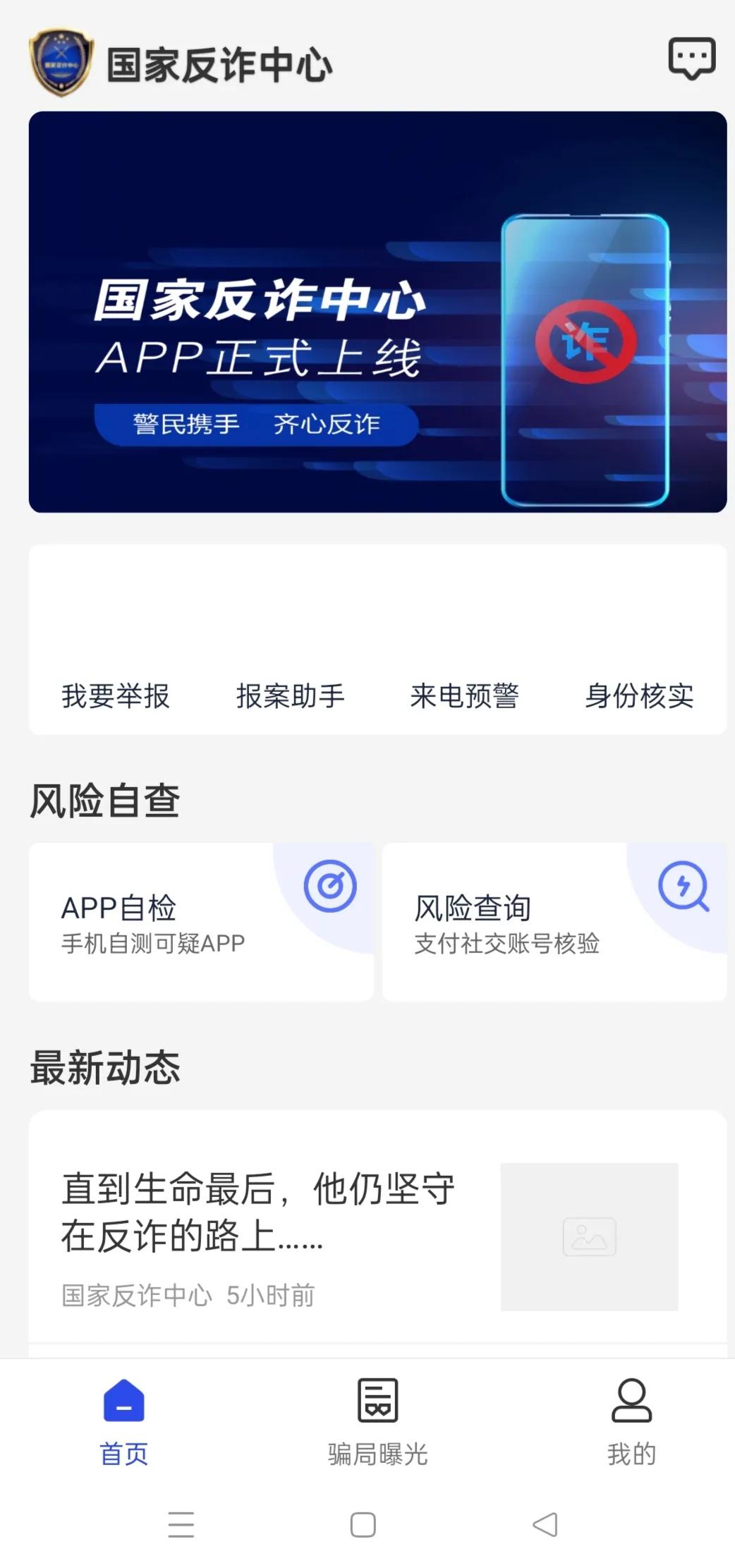This screenshot has width=735, height=1568.
Task: Tap the Android recent apps icon
Action: coord(181,1524)
